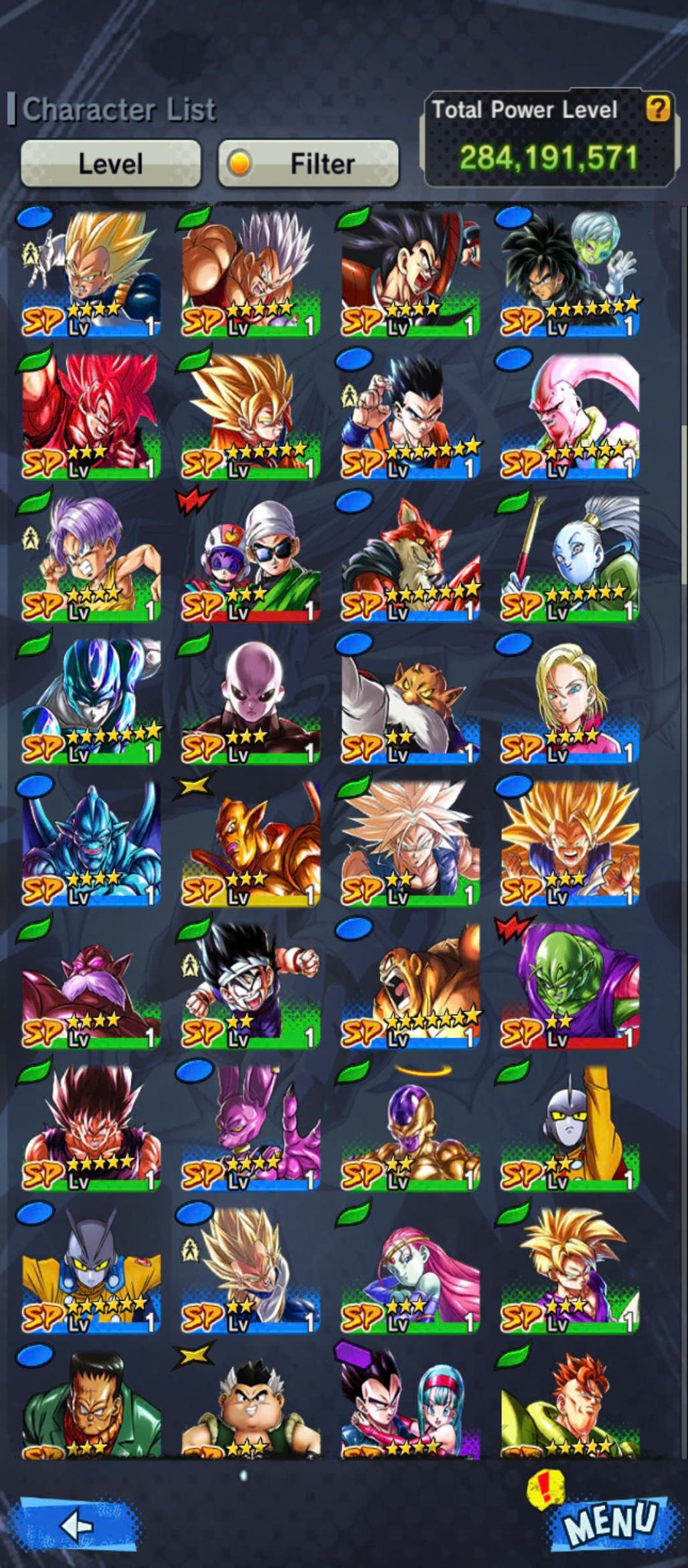Select the Great Saiyaman duo character tile
The width and height of the screenshot is (688, 1568).
pos(250,558)
